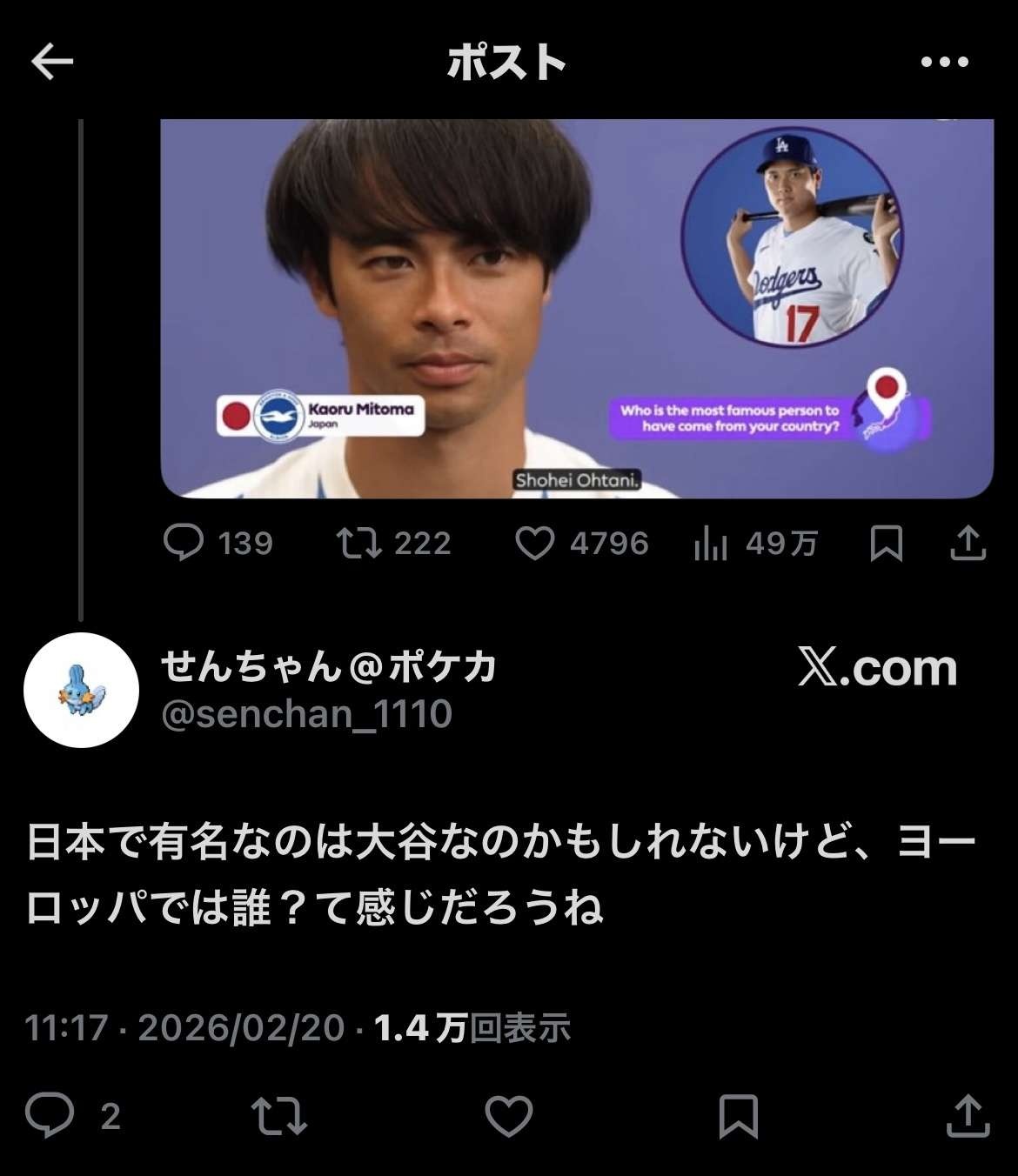This screenshot has height=1176, width=1018.
Task: Reply to the post with 139 comments
Action: point(184,543)
